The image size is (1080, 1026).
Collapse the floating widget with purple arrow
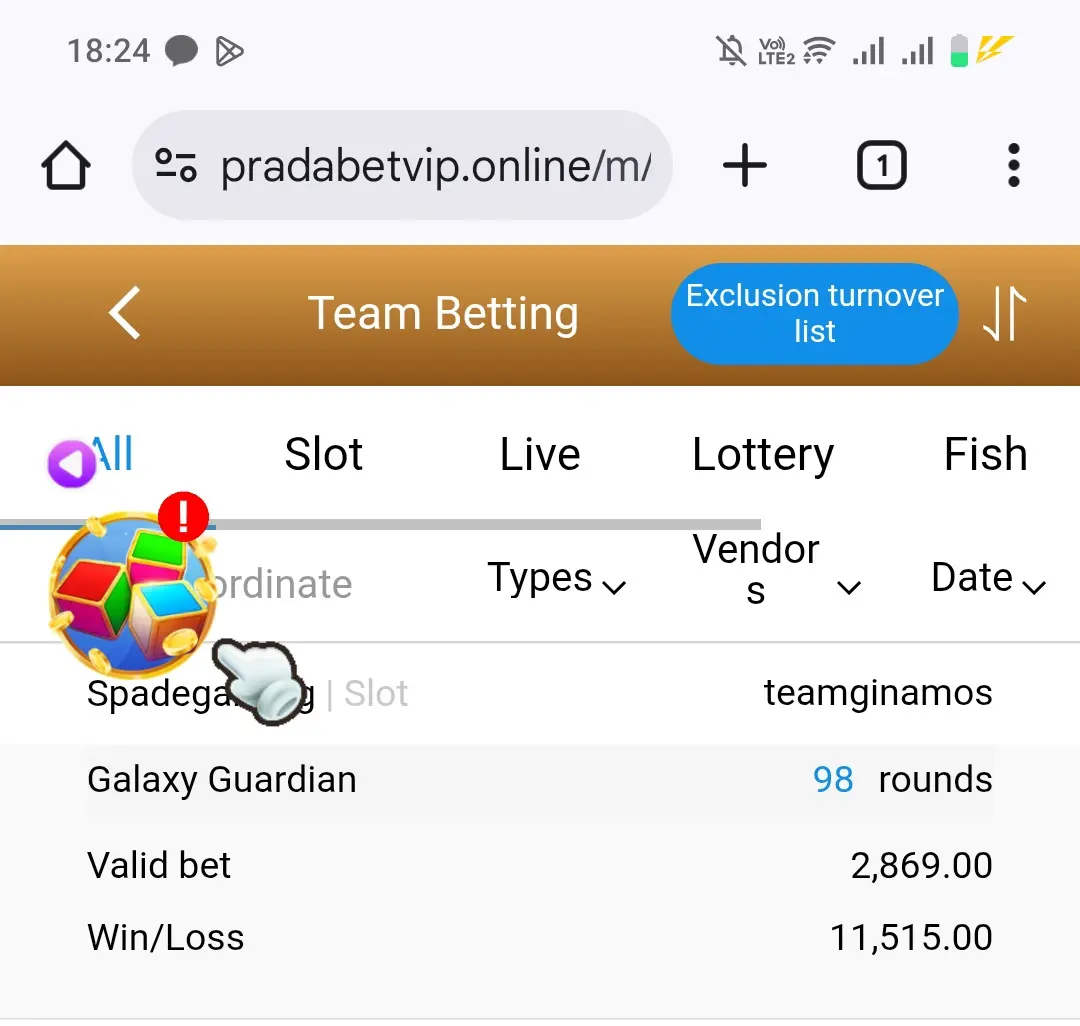click(71, 464)
